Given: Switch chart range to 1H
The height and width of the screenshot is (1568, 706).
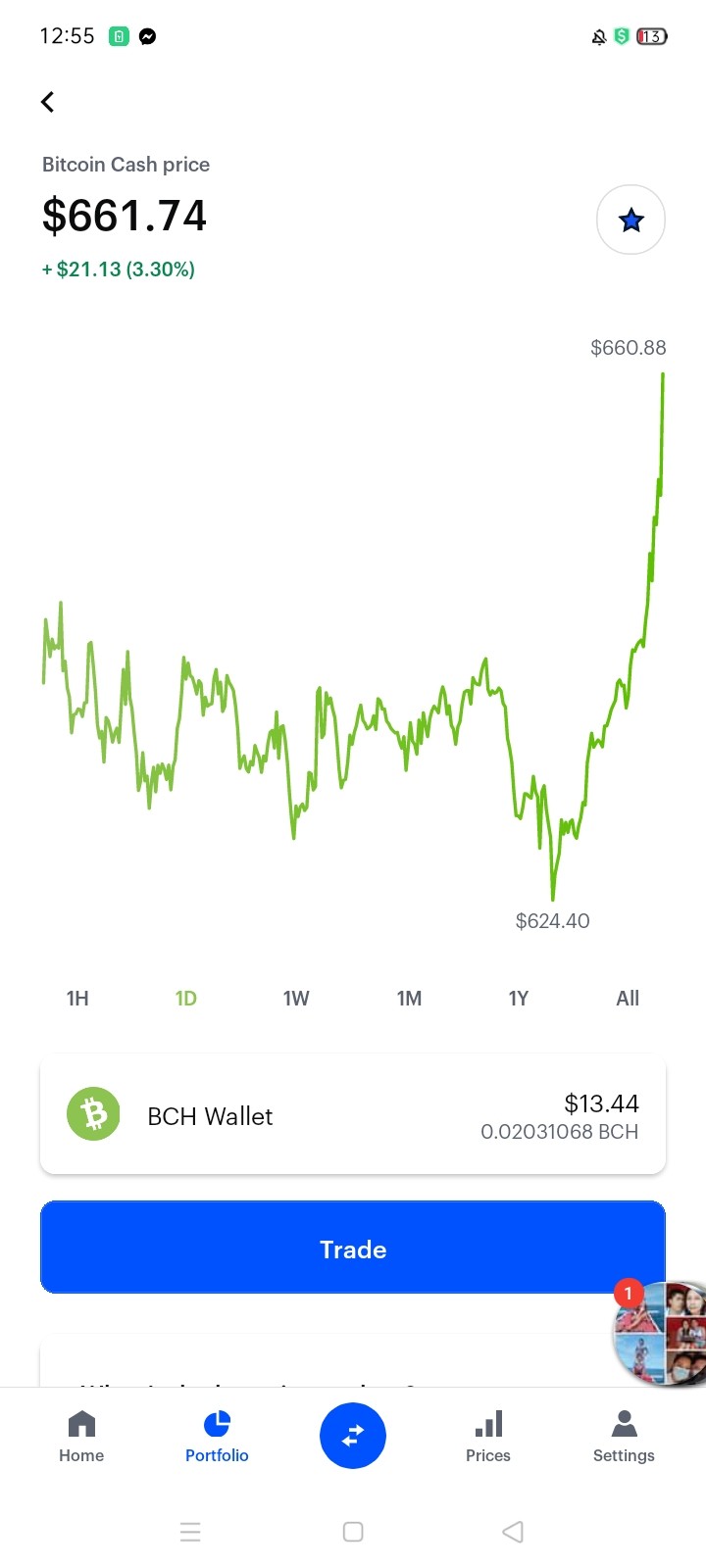Looking at the screenshot, I should tap(77, 998).
